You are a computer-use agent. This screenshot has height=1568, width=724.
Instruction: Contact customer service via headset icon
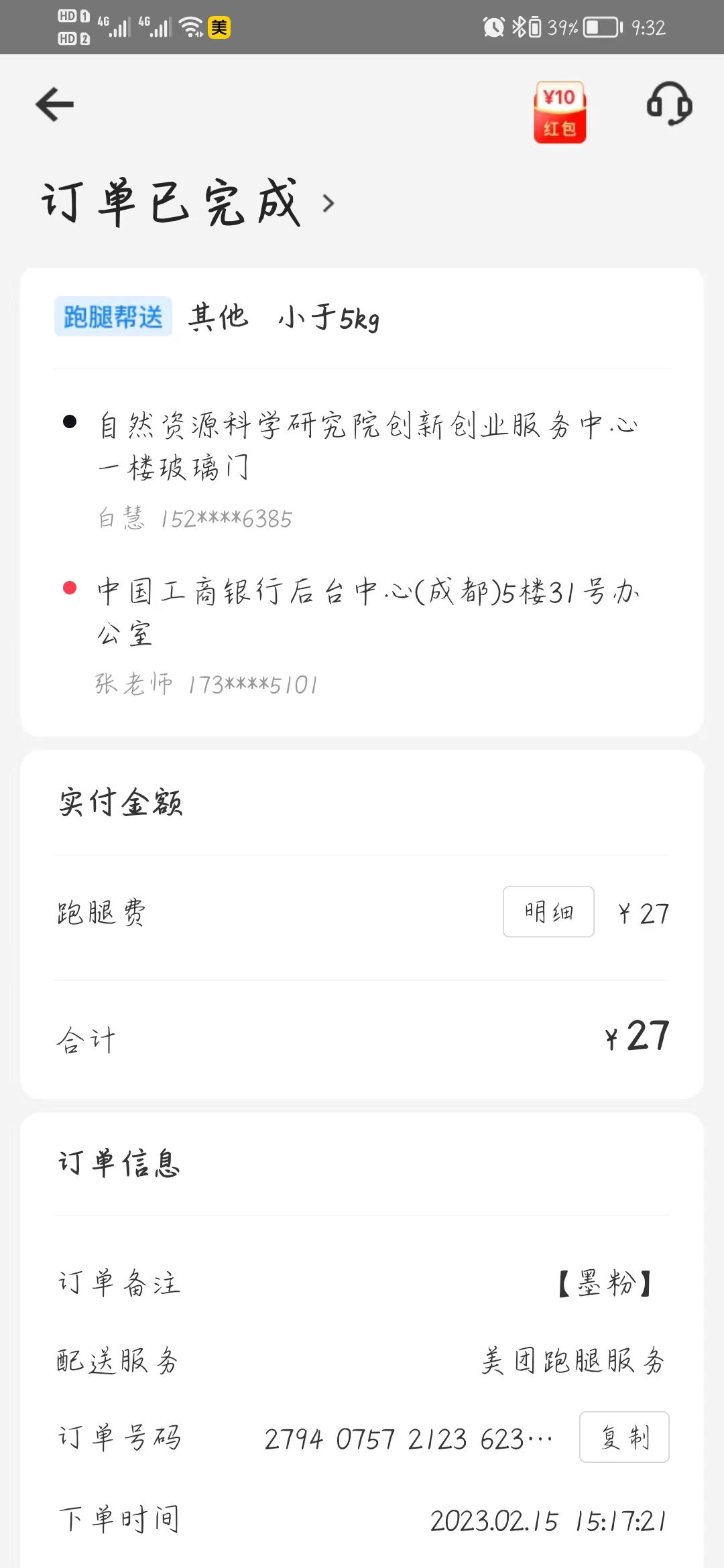point(669,104)
